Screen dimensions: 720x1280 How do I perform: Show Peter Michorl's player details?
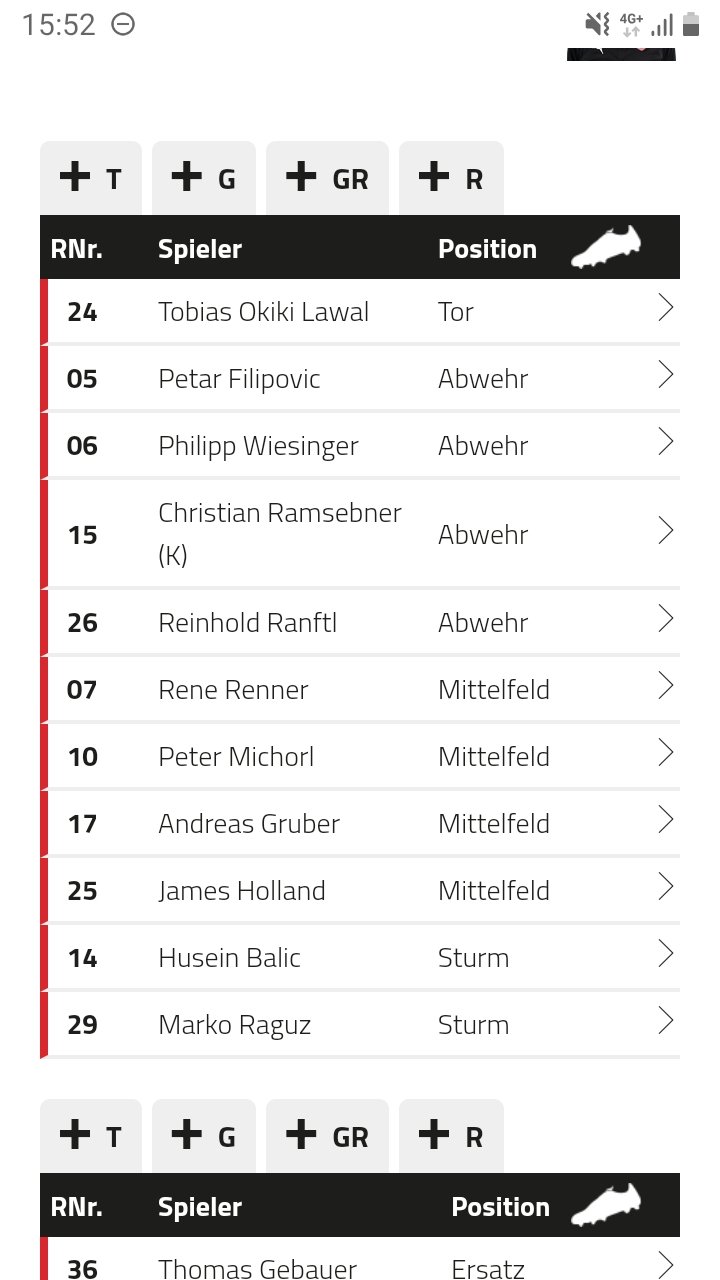pyautogui.click(x=360, y=757)
